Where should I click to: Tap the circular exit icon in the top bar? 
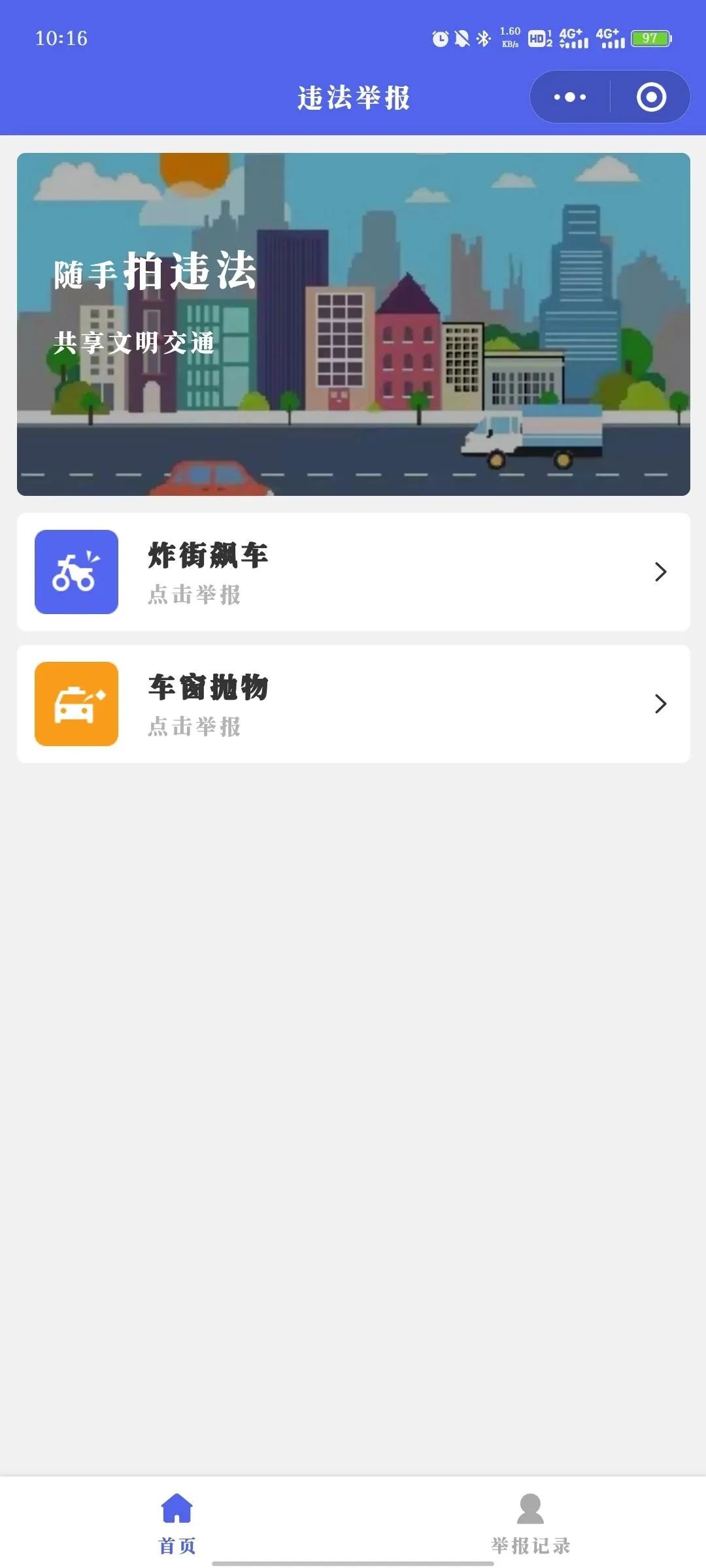click(x=652, y=97)
